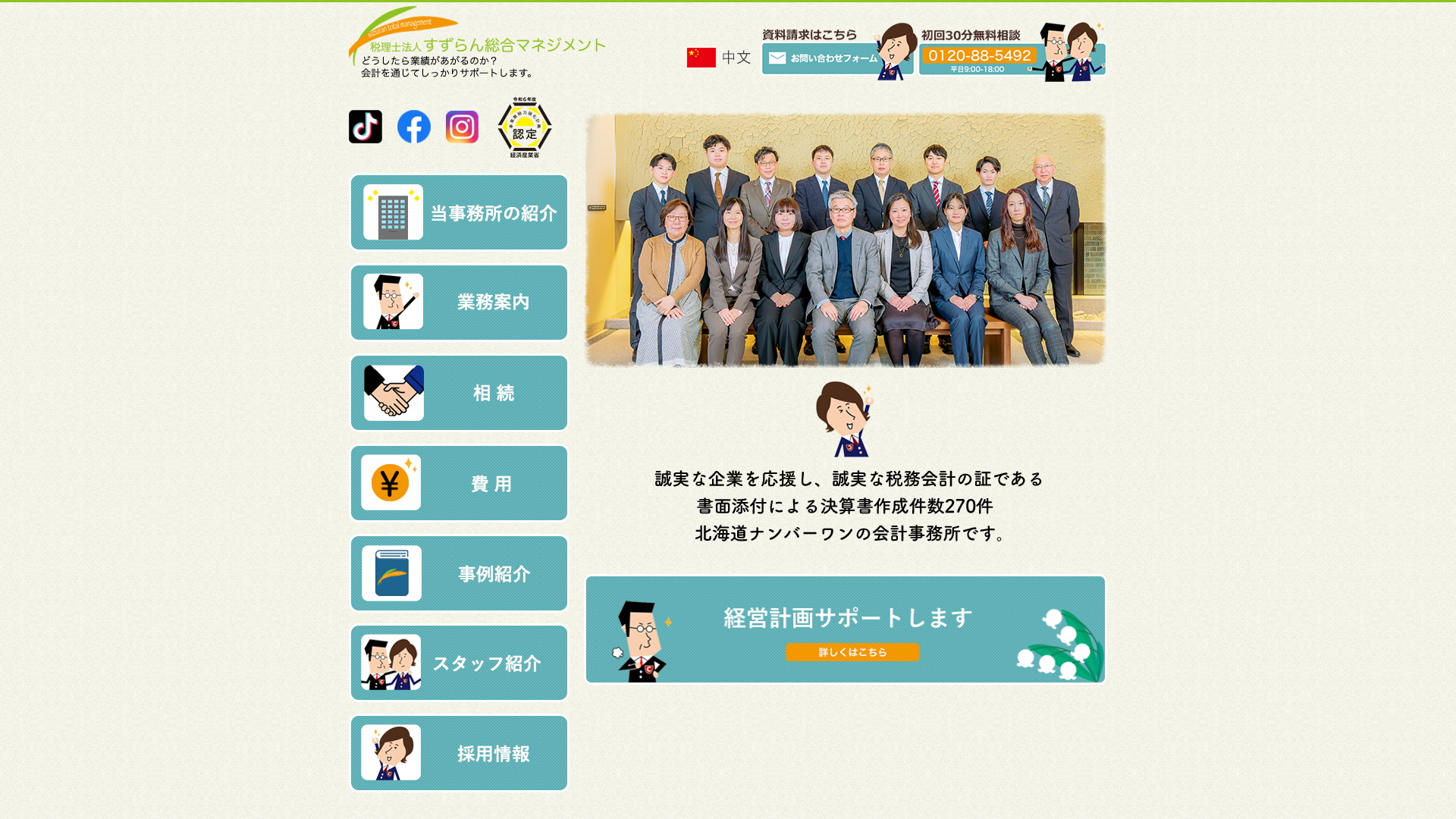Open 業務案内 menu item

click(x=459, y=302)
